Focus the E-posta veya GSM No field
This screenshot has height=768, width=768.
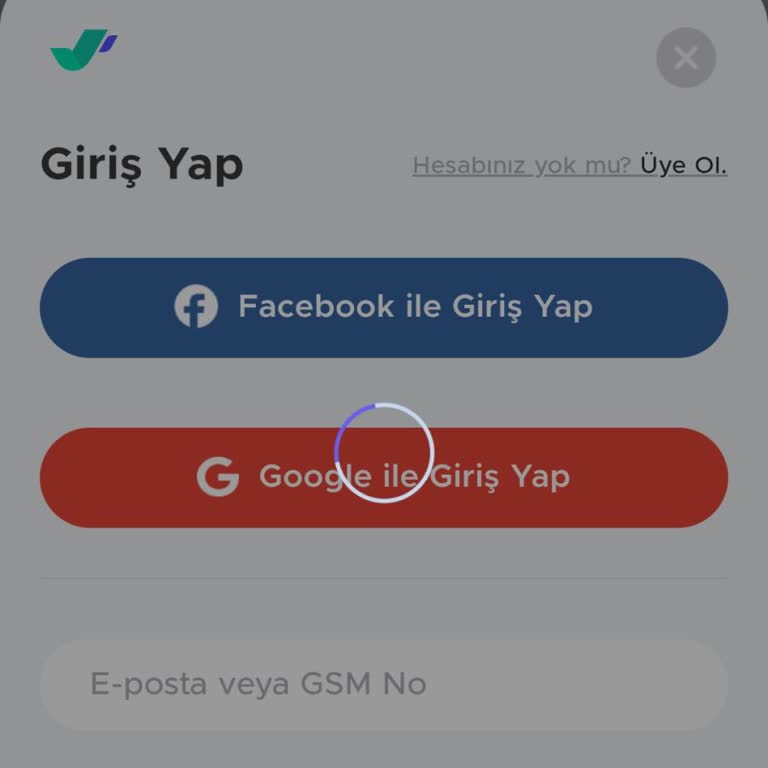pyautogui.click(x=384, y=684)
